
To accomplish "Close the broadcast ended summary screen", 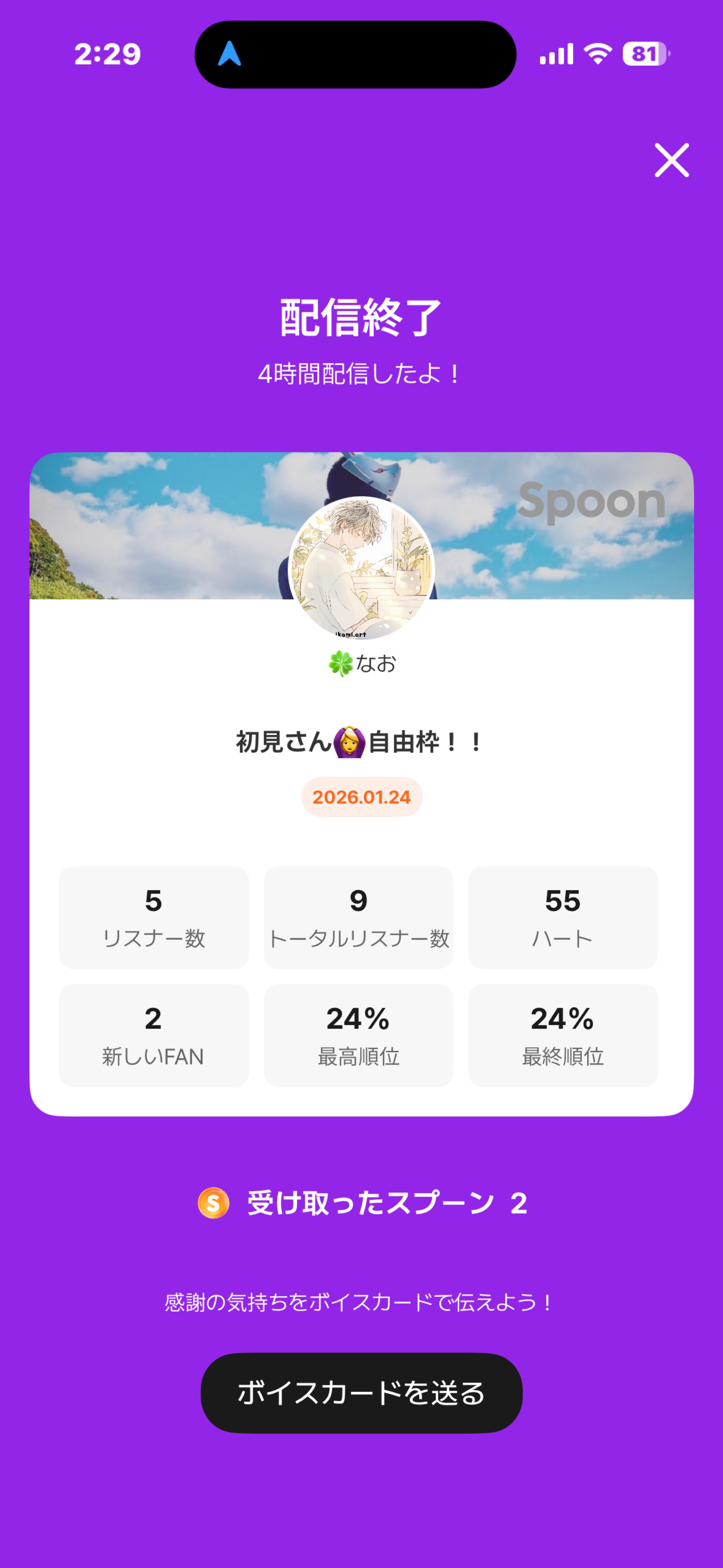I will pos(671,160).
